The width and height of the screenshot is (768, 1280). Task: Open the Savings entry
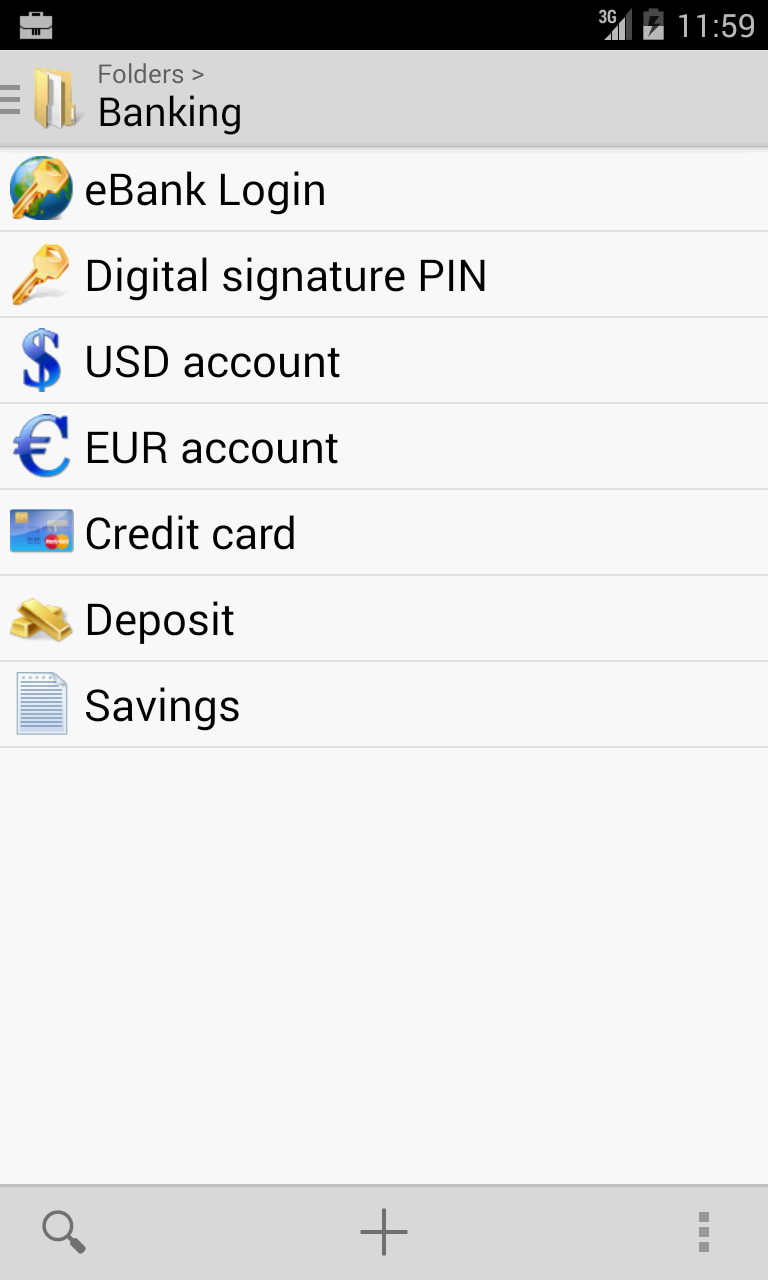384,705
